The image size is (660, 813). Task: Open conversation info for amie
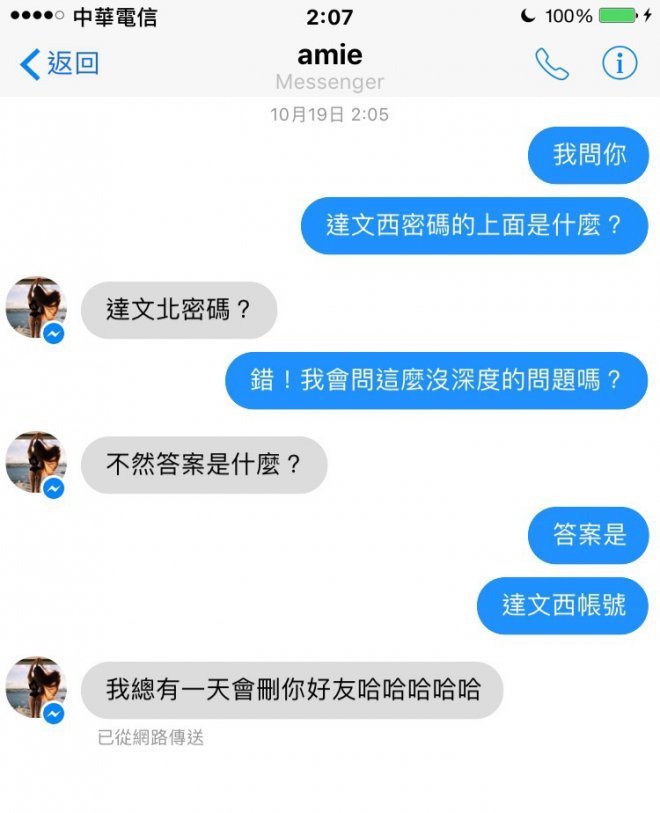click(619, 64)
